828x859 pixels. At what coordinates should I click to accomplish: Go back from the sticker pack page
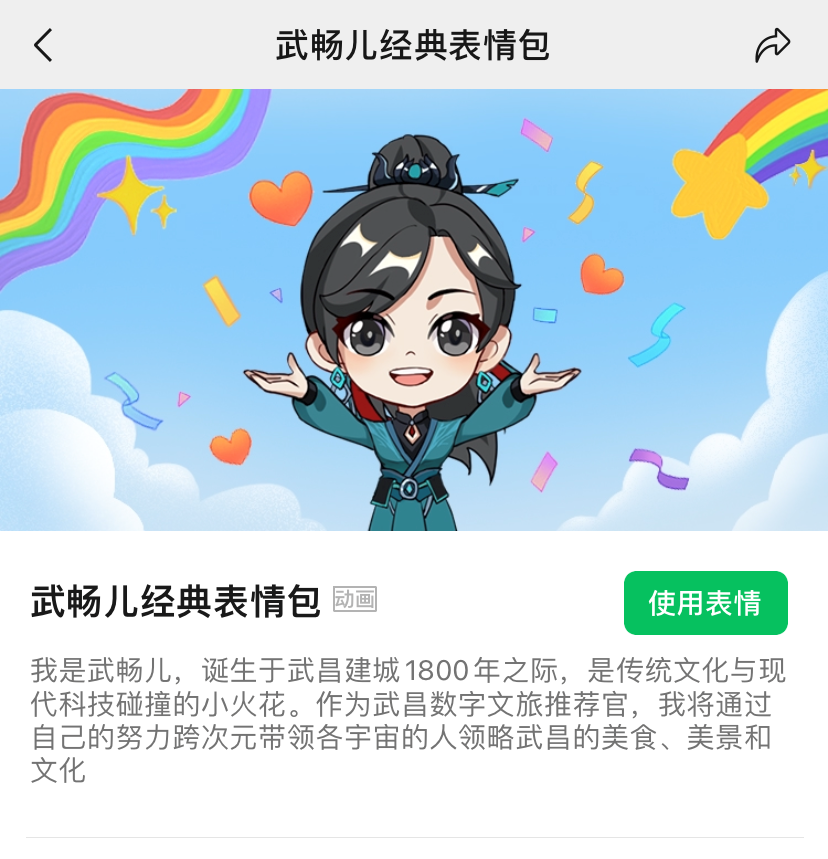[x=43, y=45]
